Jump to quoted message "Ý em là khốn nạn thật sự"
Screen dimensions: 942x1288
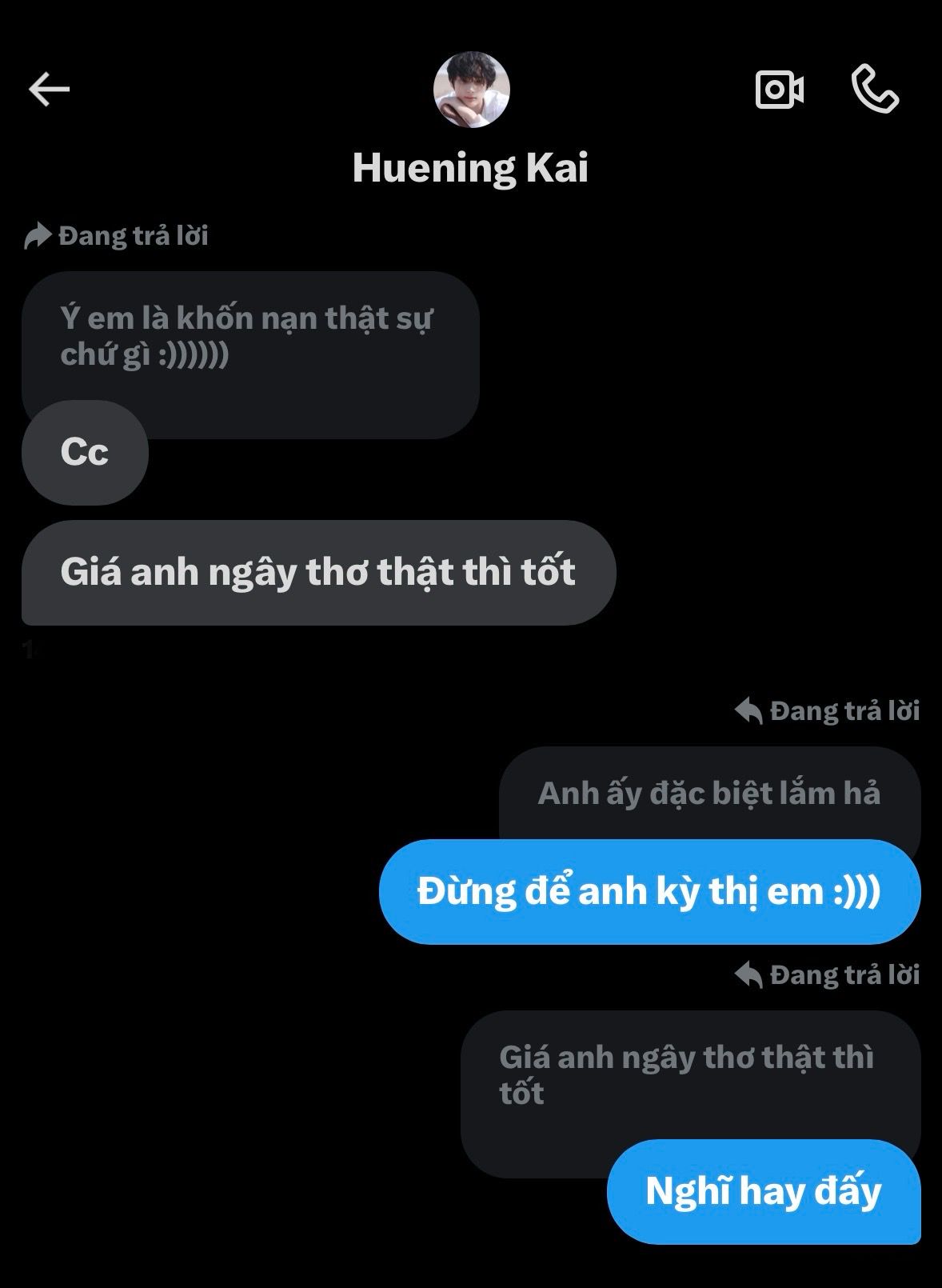pos(248,336)
